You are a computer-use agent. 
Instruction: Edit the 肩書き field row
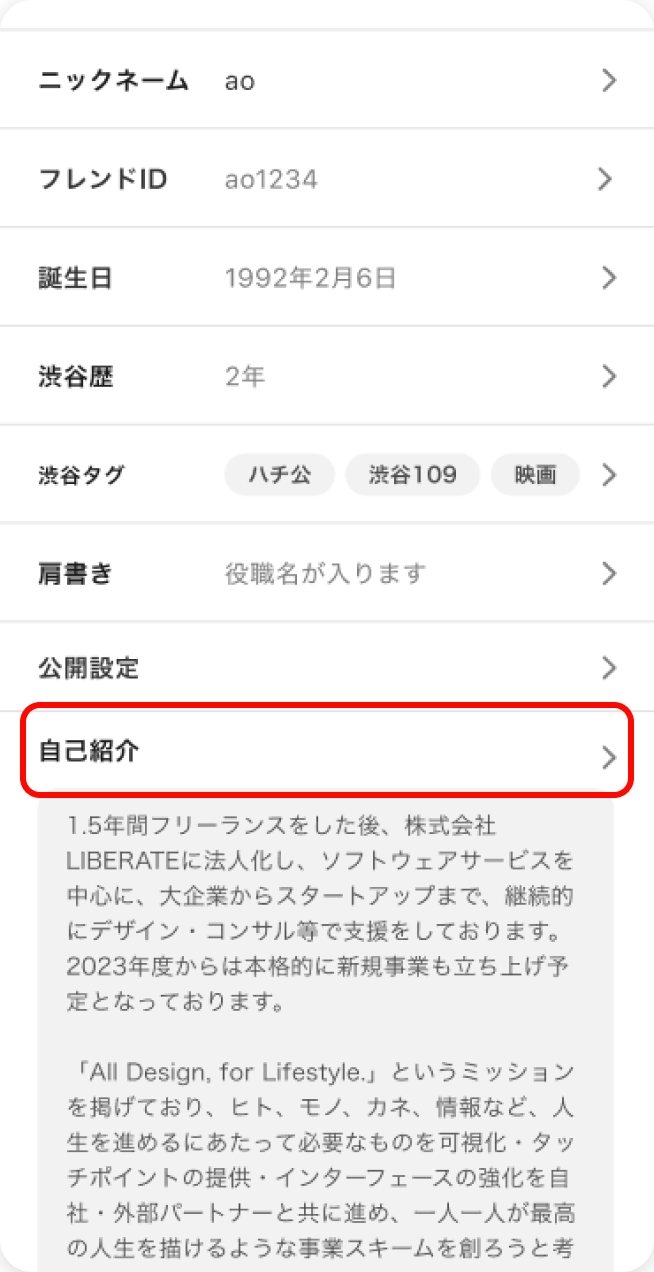coord(327,573)
